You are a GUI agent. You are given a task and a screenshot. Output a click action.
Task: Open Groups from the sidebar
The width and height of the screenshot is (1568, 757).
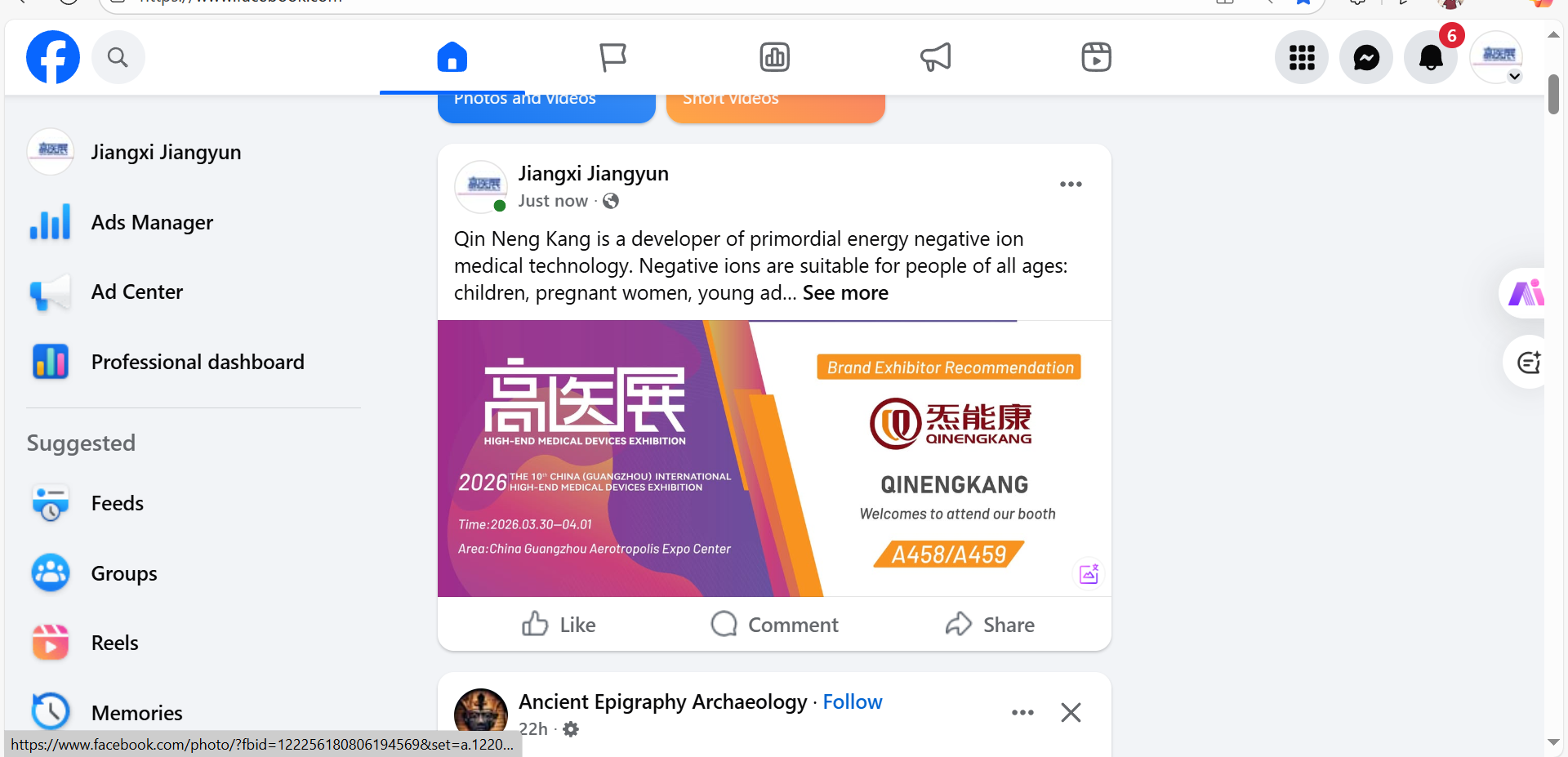[x=123, y=573]
